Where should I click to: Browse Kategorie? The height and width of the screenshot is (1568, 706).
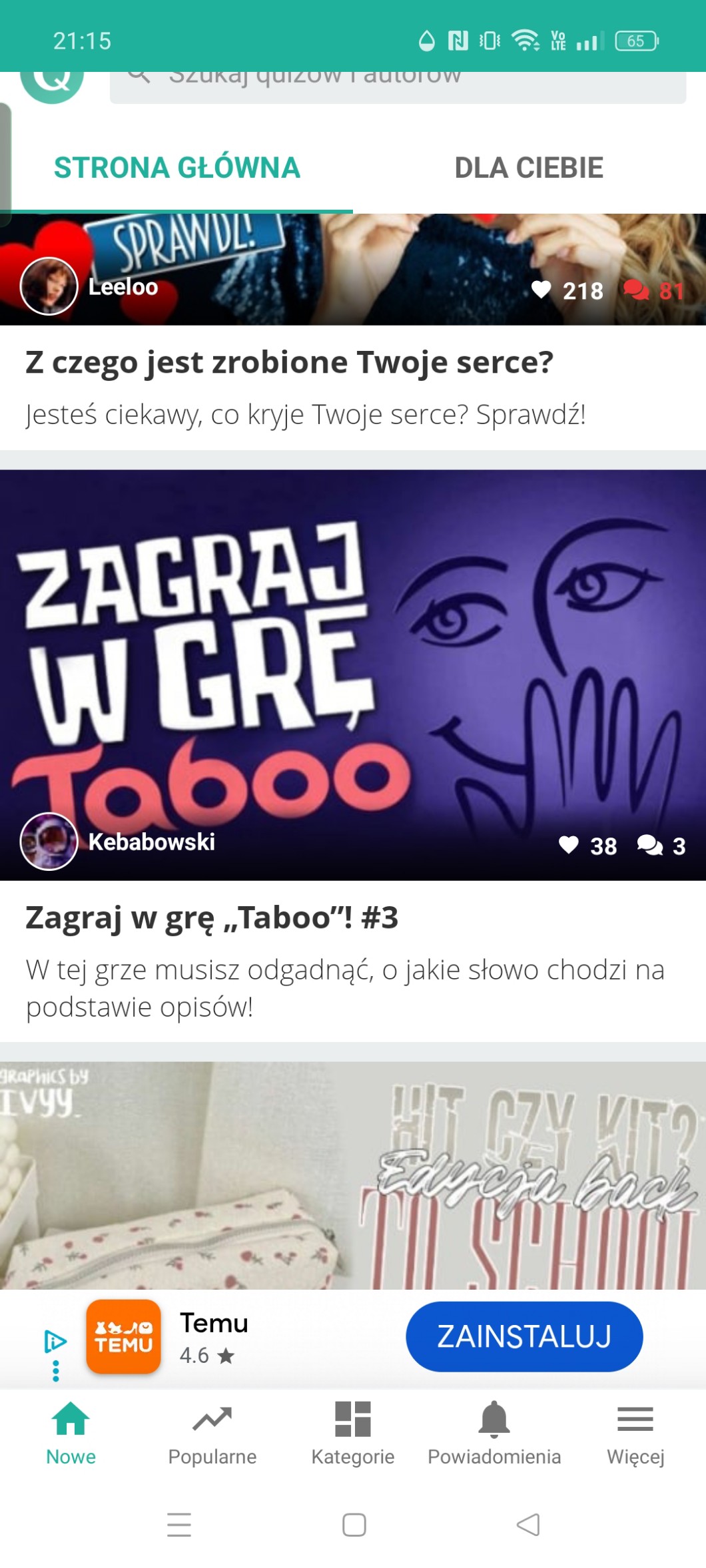[x=353, y=1433]
